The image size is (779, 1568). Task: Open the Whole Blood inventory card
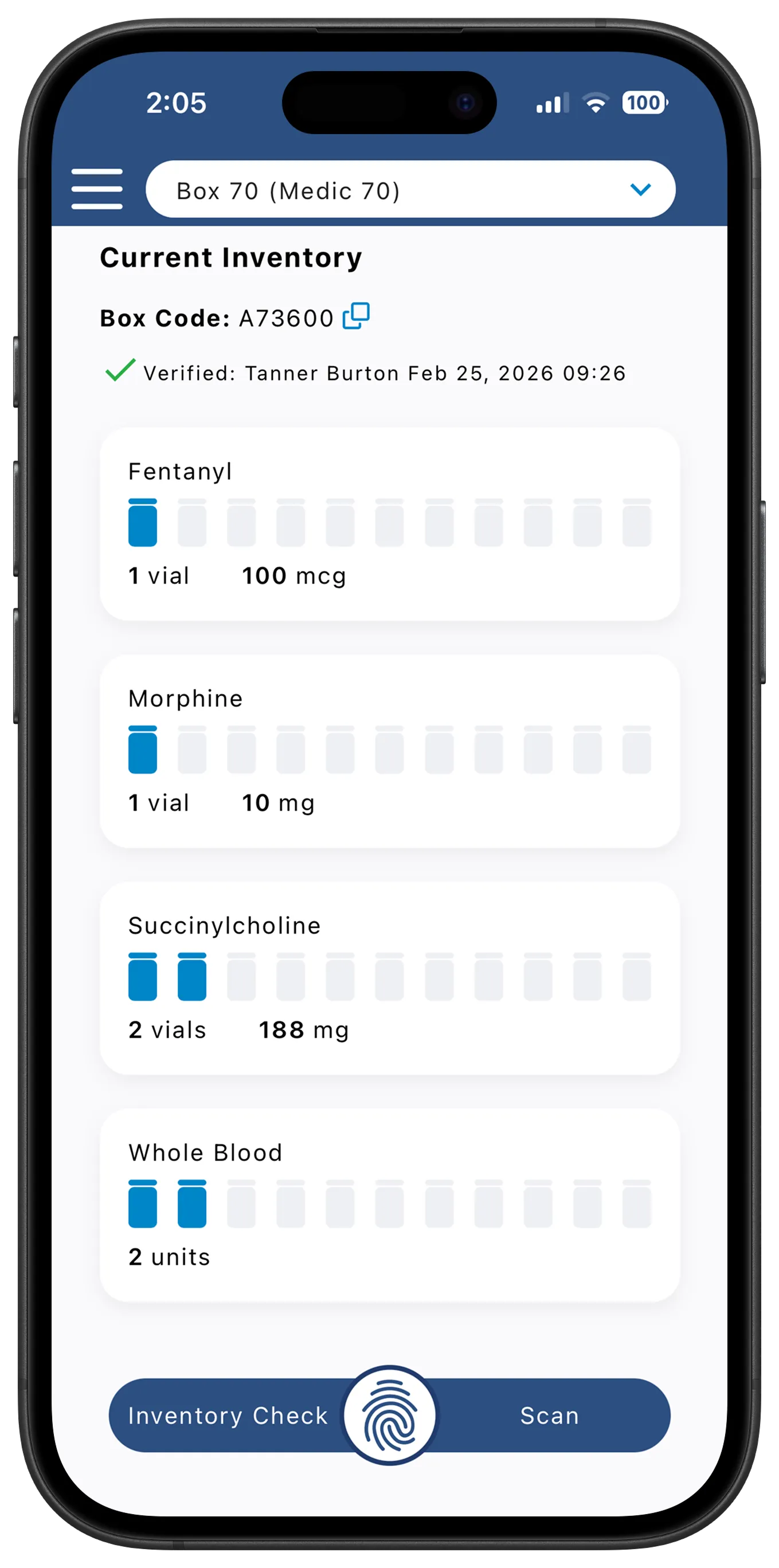click(390, 1205)
